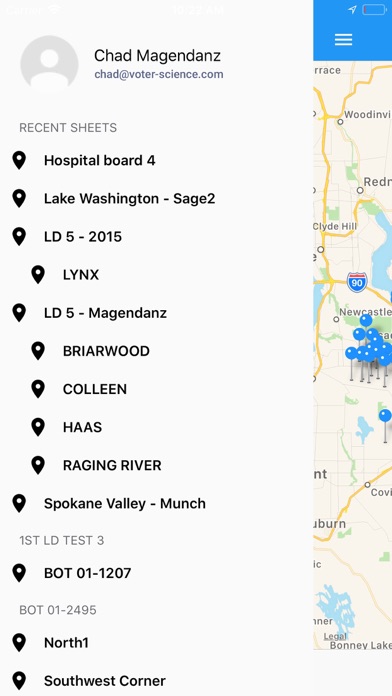392x696 pixels.
Task: Open the Hospital board 4 sheet
Action: 156,160
